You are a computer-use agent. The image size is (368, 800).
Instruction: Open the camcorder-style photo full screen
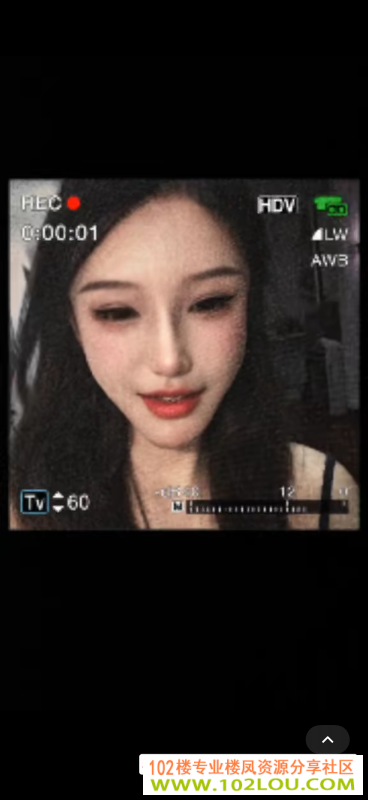(x=184, y=354)
